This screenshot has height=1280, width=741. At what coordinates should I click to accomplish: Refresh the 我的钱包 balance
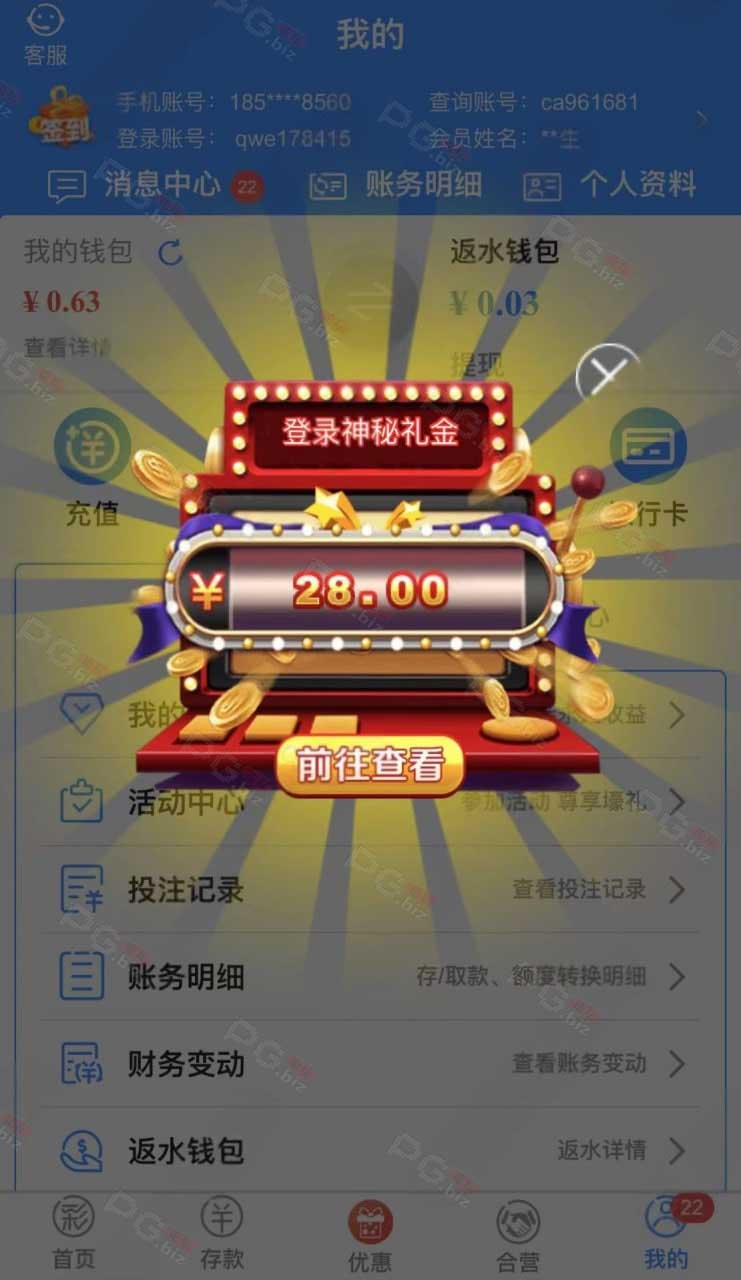click(x=171, y=252)
